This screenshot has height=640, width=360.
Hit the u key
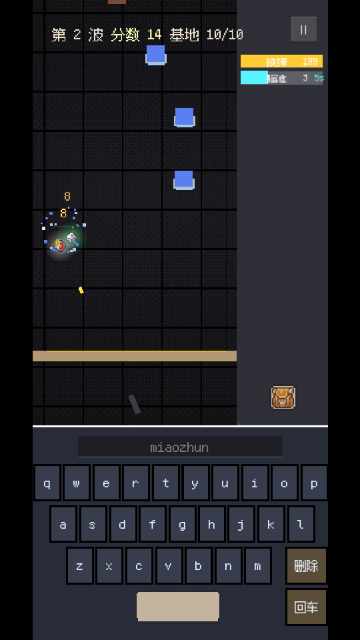(x=225, y=482)
